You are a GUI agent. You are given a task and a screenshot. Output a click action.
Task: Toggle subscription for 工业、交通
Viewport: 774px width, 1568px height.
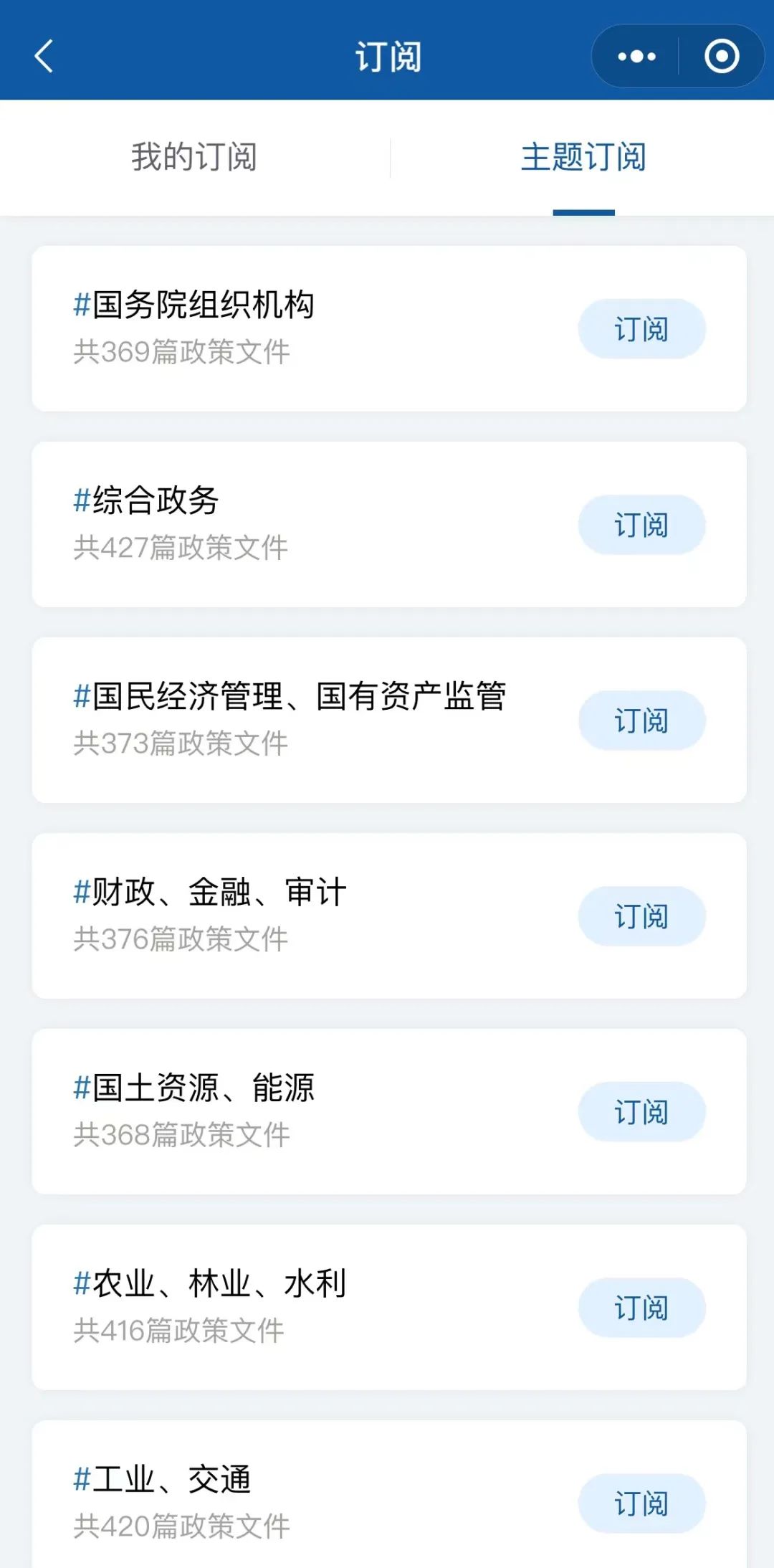(x=640, y=1500)
